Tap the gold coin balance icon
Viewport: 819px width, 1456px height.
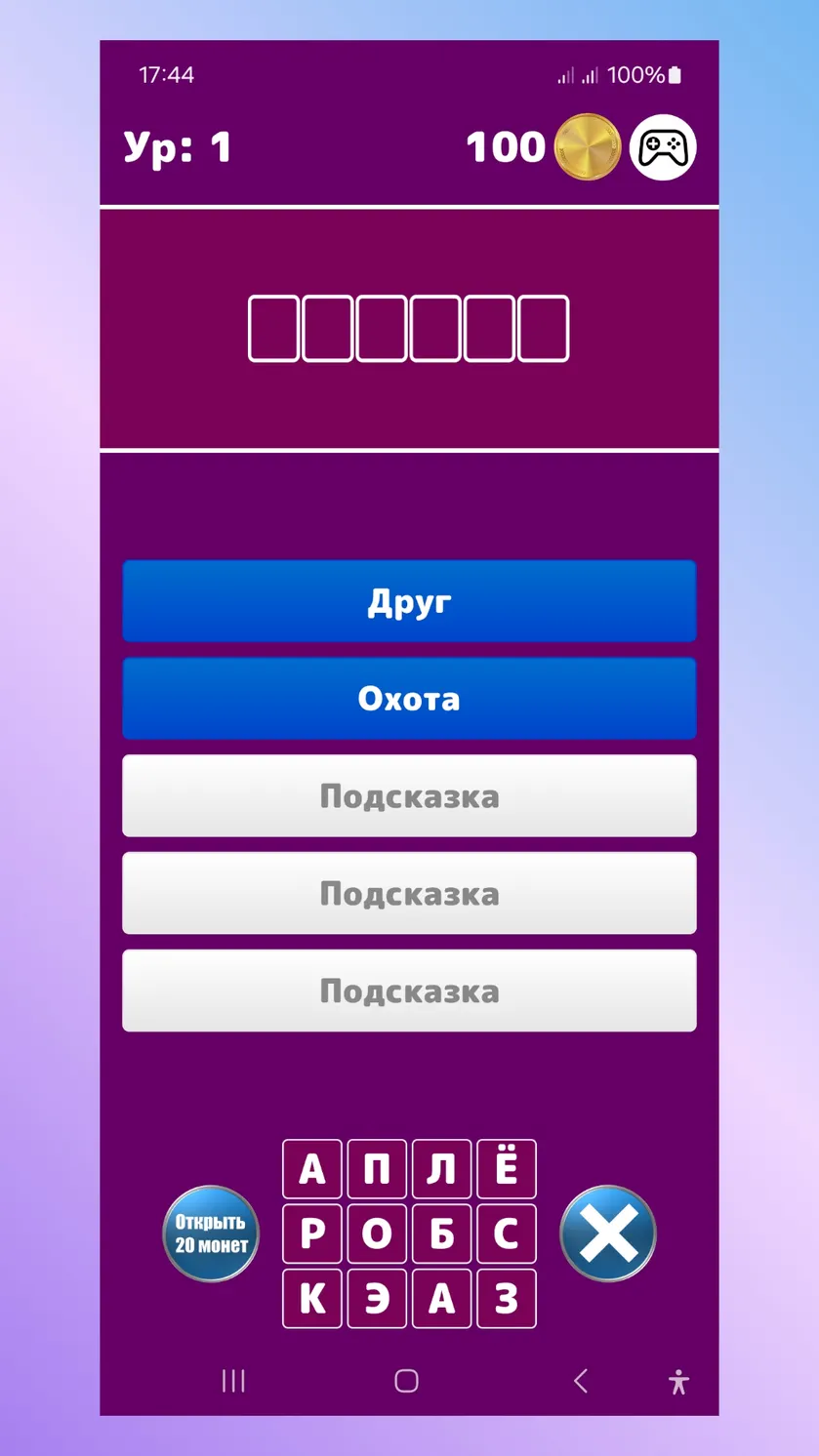588,147
